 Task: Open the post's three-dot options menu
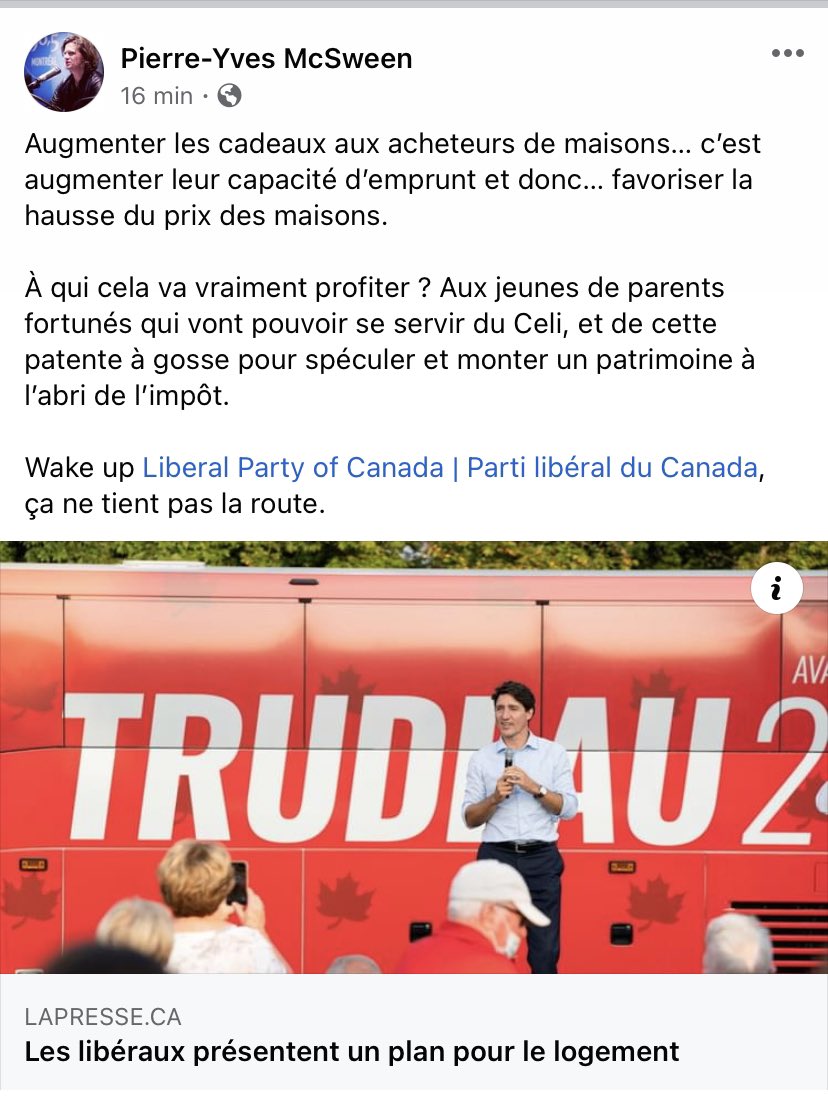point(787,54)
